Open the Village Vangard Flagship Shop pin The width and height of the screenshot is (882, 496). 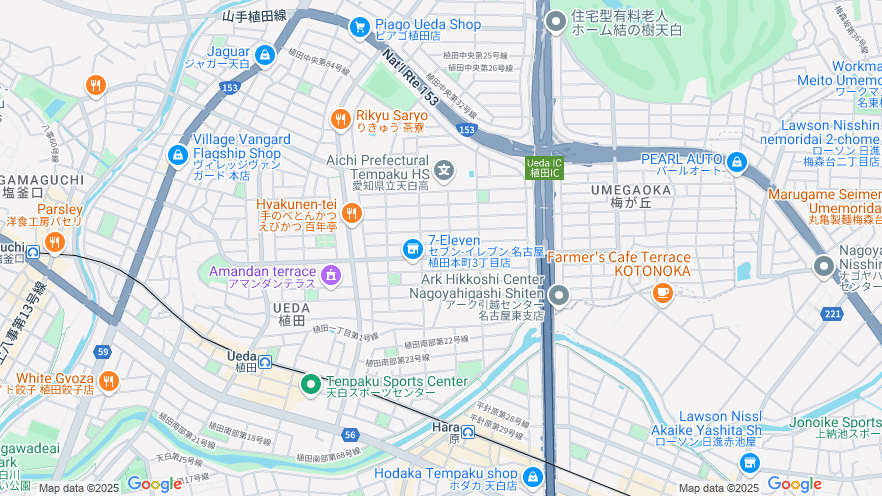177,155
